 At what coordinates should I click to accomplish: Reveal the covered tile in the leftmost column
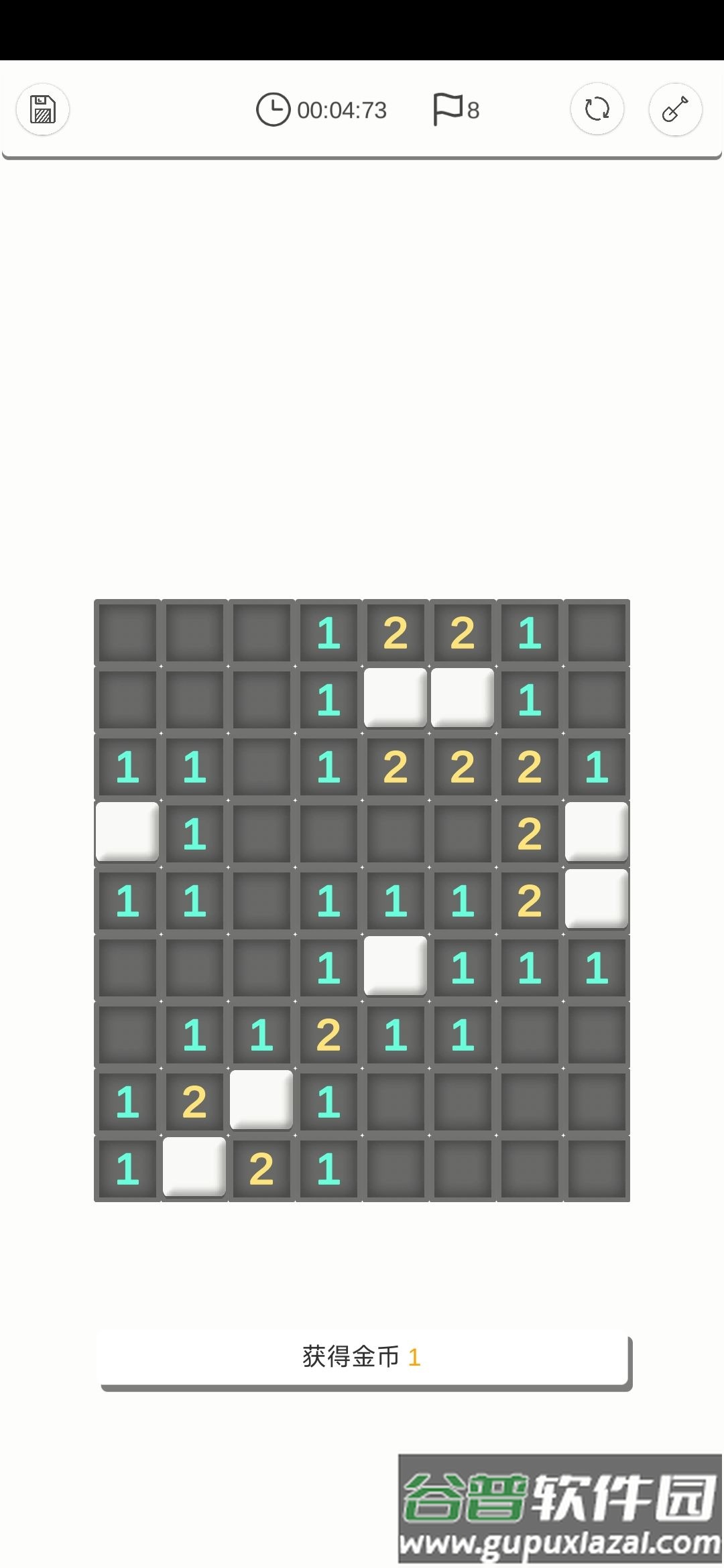pyautogui.click(x=127, y=832)
